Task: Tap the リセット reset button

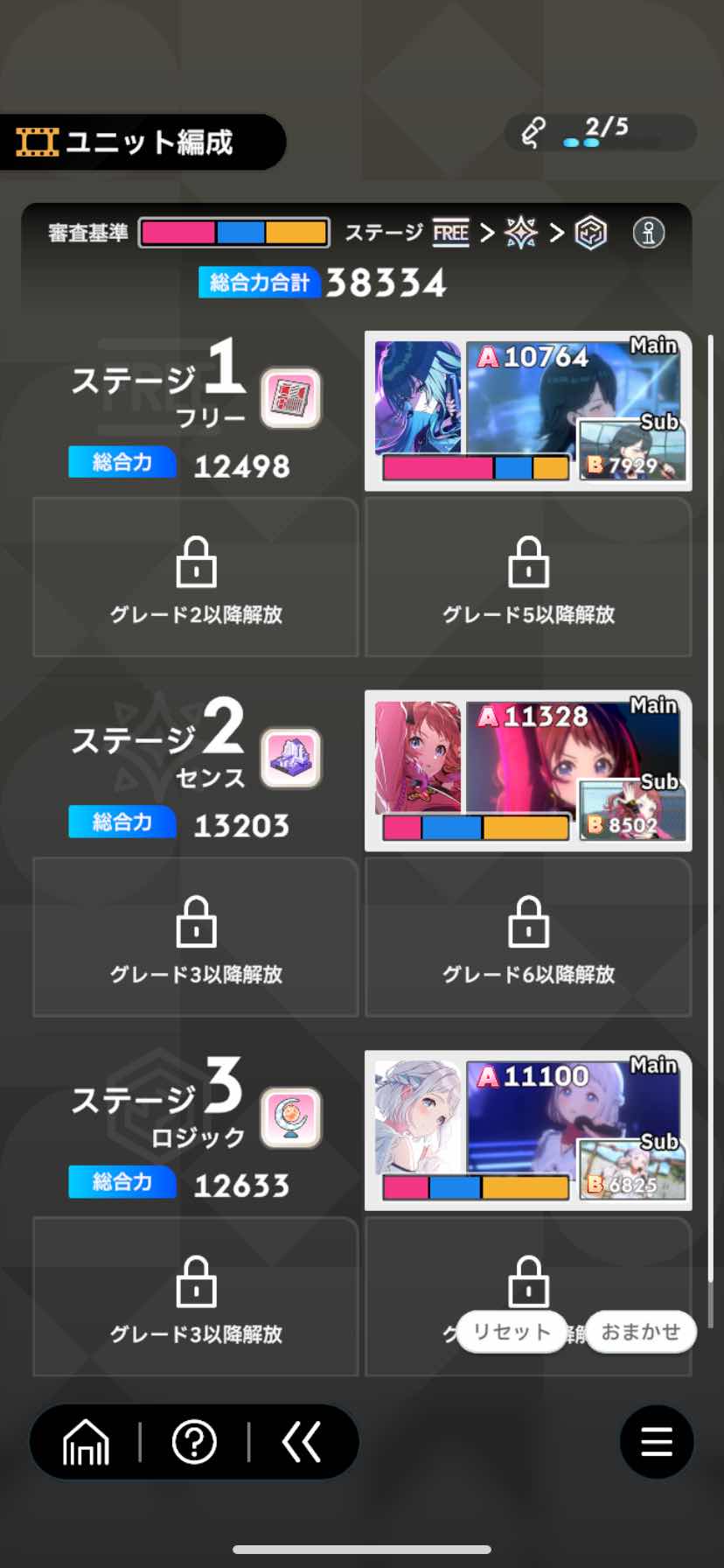Action: tap(512, 1332)
